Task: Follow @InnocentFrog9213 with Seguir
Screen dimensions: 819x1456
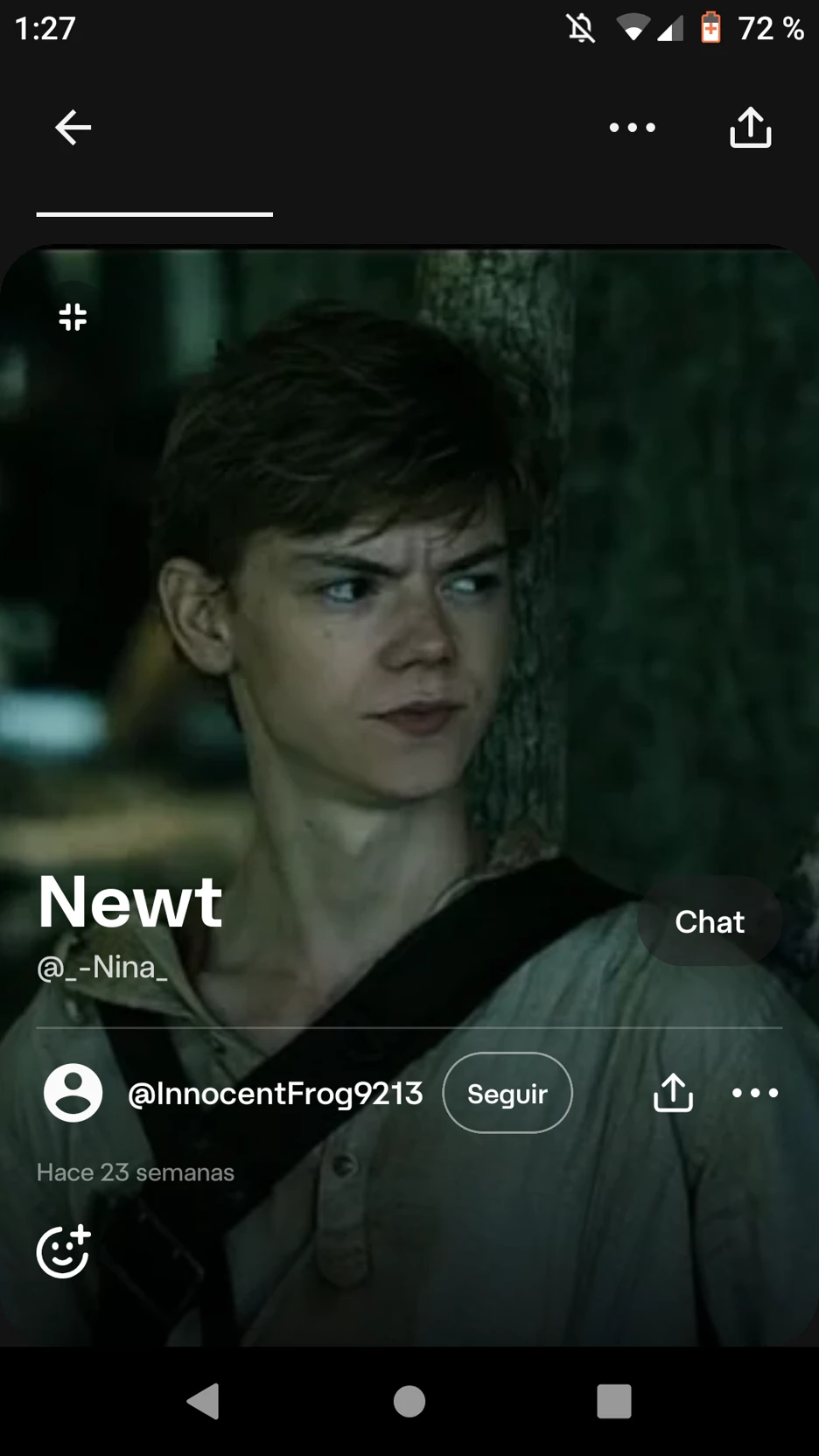Action: point(507,1093)
